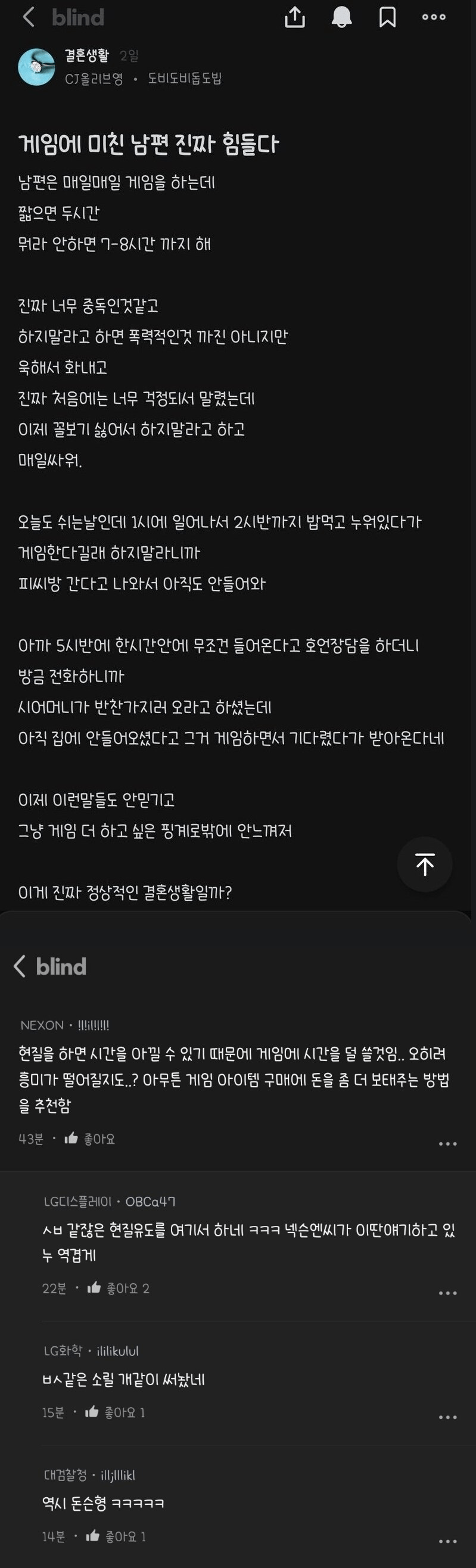Screen dimensions: 476x1568
Task: Open the 결혼생활 channel avatar
Action: (36, 67)
